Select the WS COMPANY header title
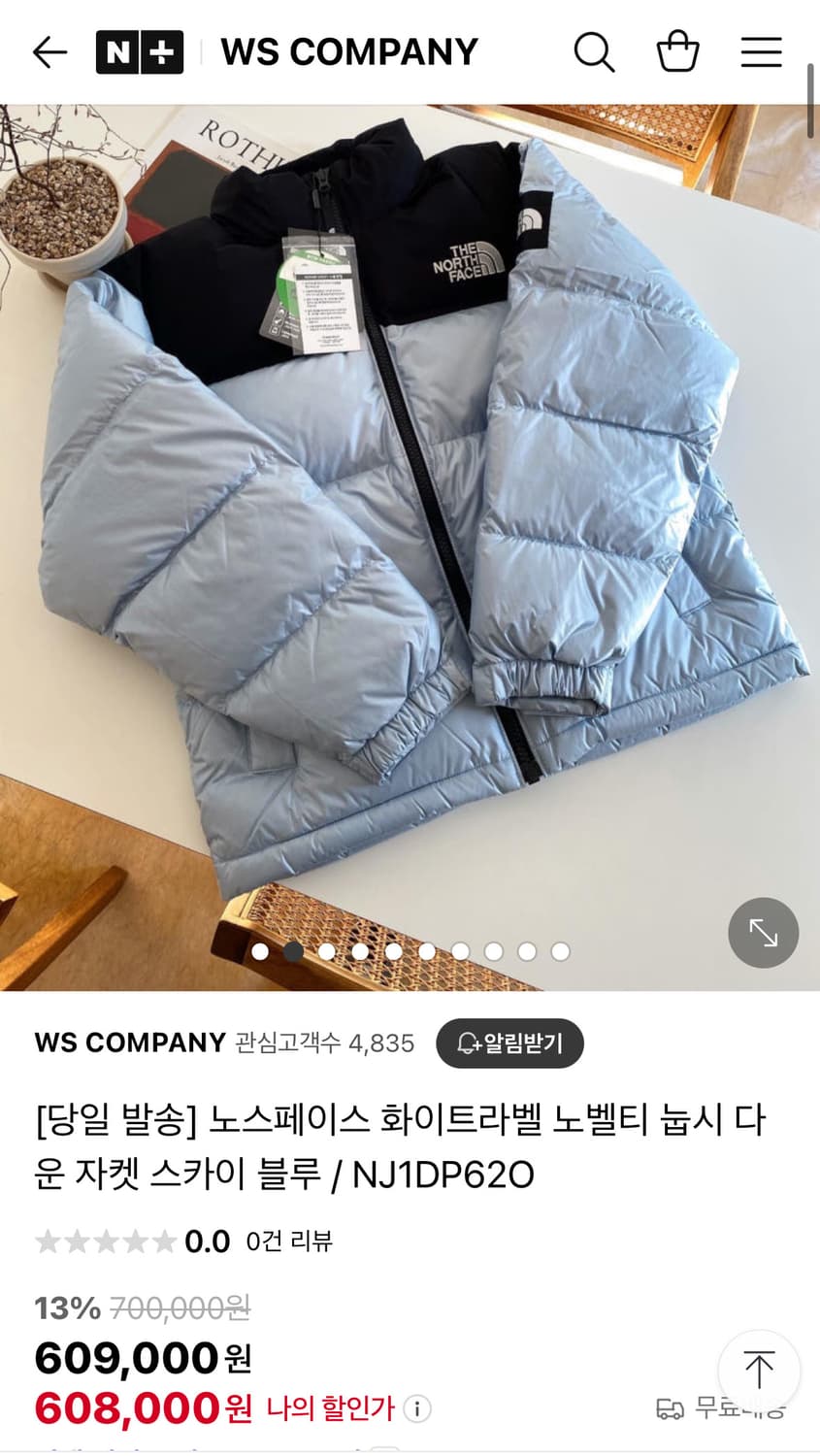Image resolution: width=820 pixels, height=1456 pixels. point(348,51)
